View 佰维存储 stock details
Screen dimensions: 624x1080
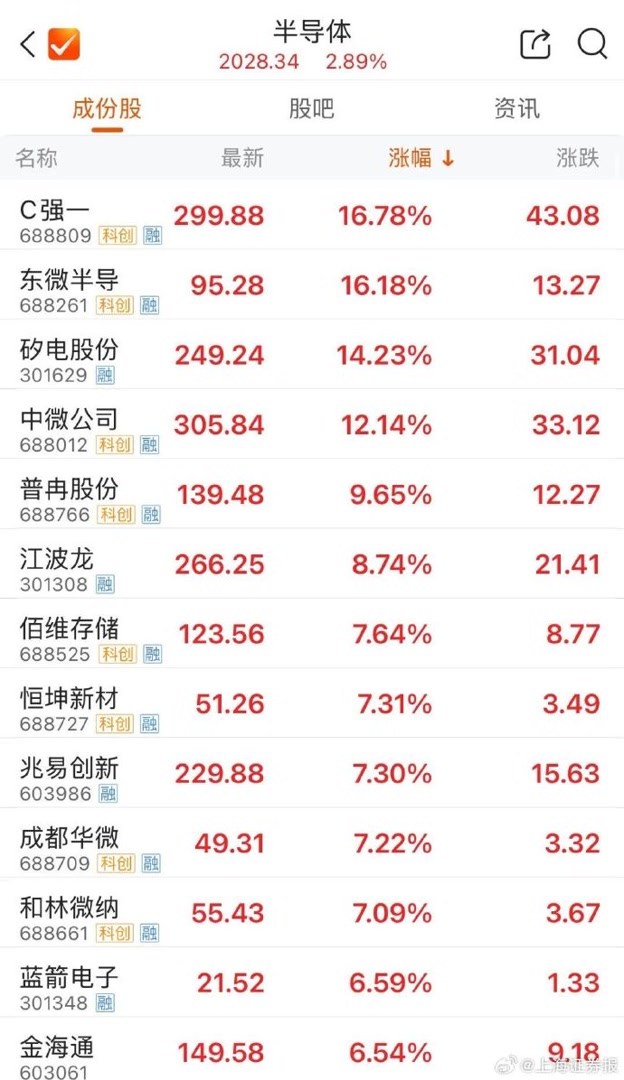[69, 633]
